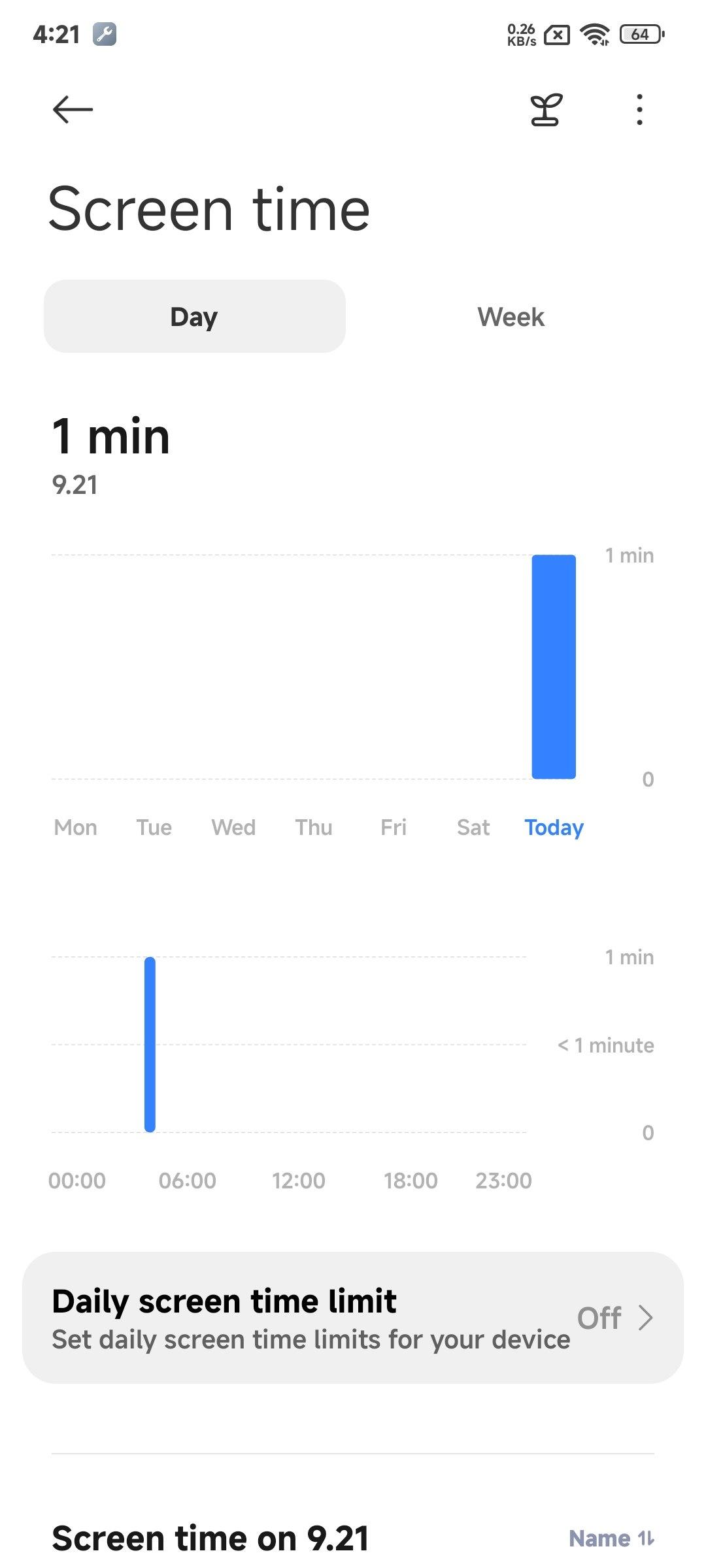Select Wed in the weekly chart
Viewport: 706px width, 1568px height.
[233, 828]
